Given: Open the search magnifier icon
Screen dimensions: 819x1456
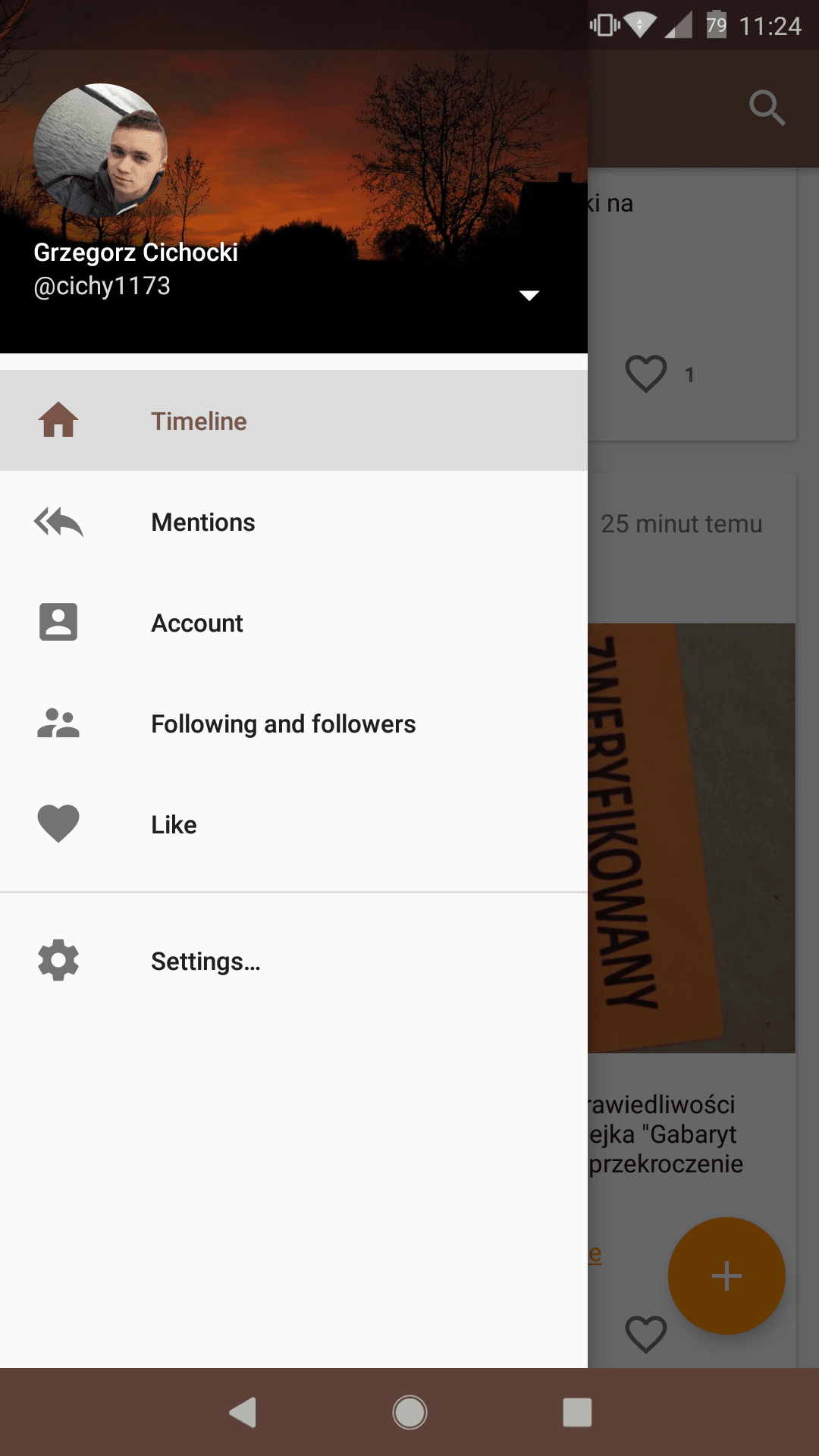Looking at the screenshot, I should point(767,108).
